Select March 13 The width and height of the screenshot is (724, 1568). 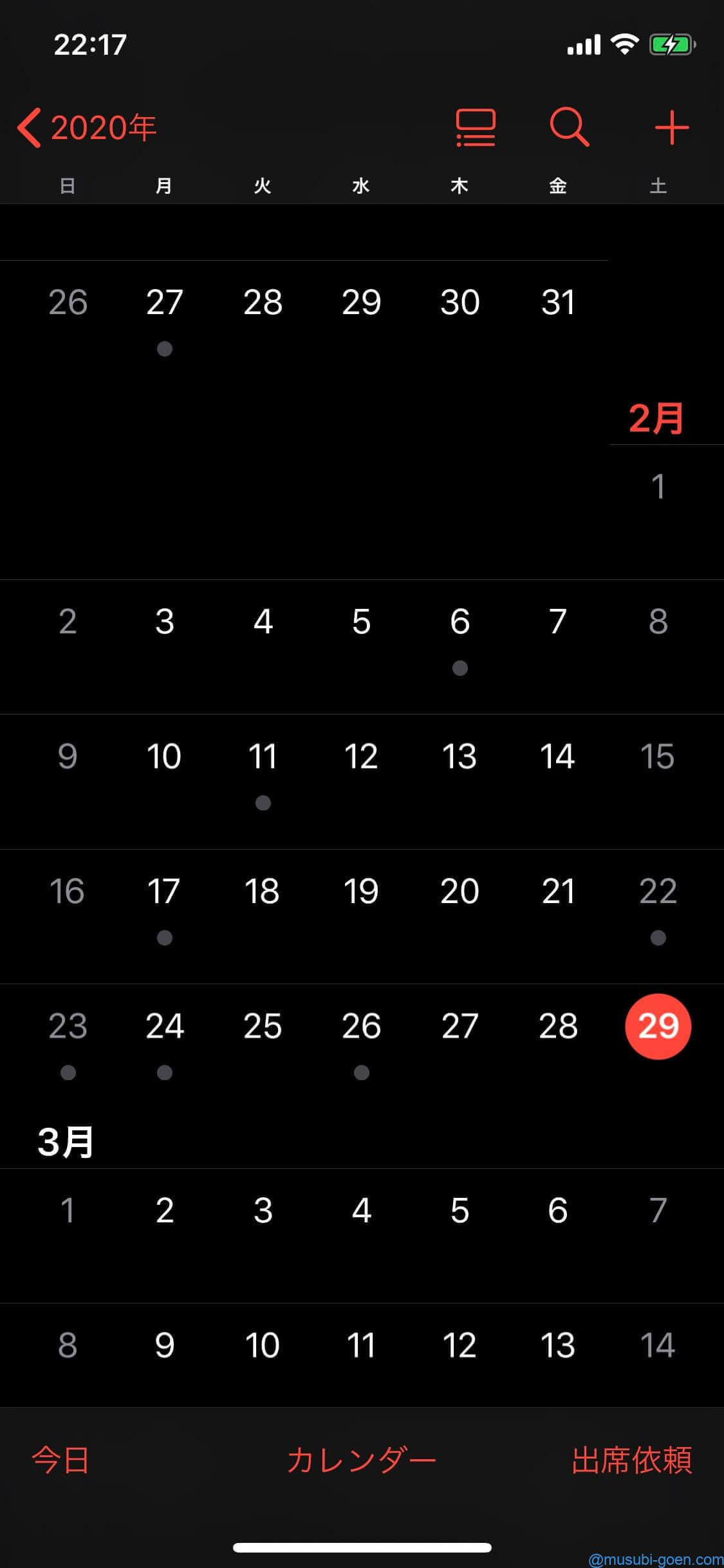pos(557,1345)
